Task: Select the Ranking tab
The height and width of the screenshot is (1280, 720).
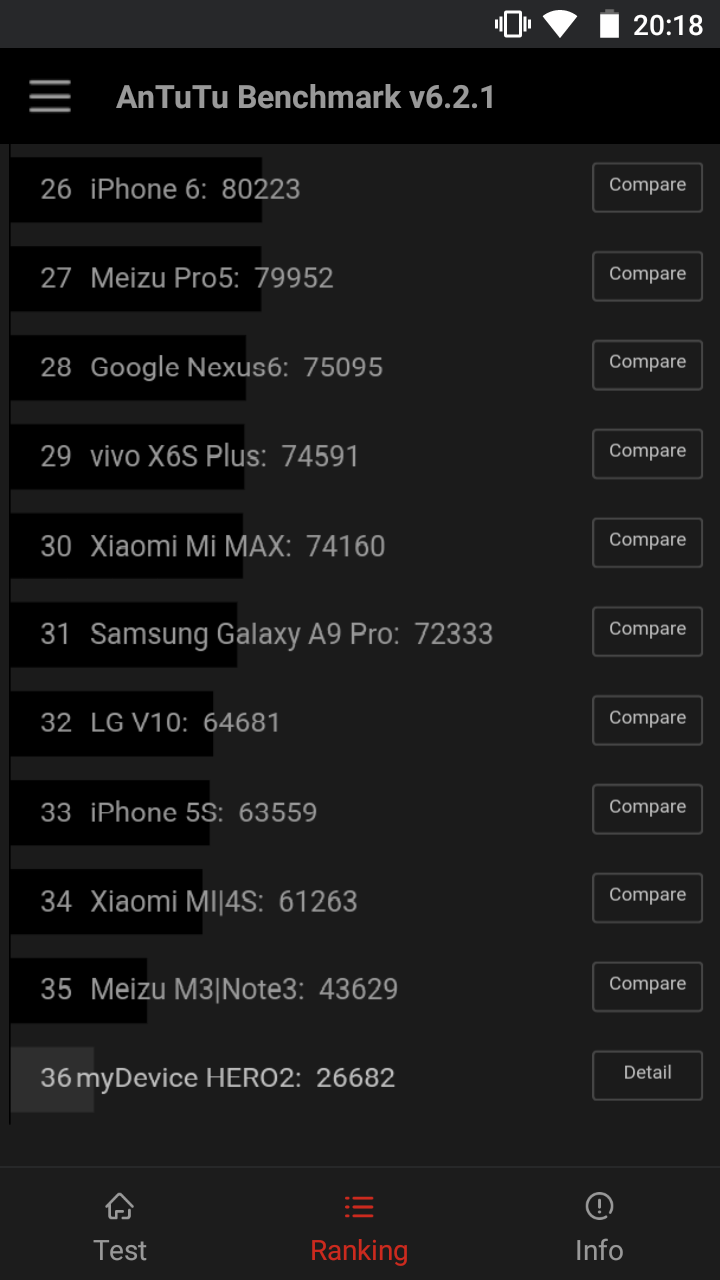Action: point(359,1228)
